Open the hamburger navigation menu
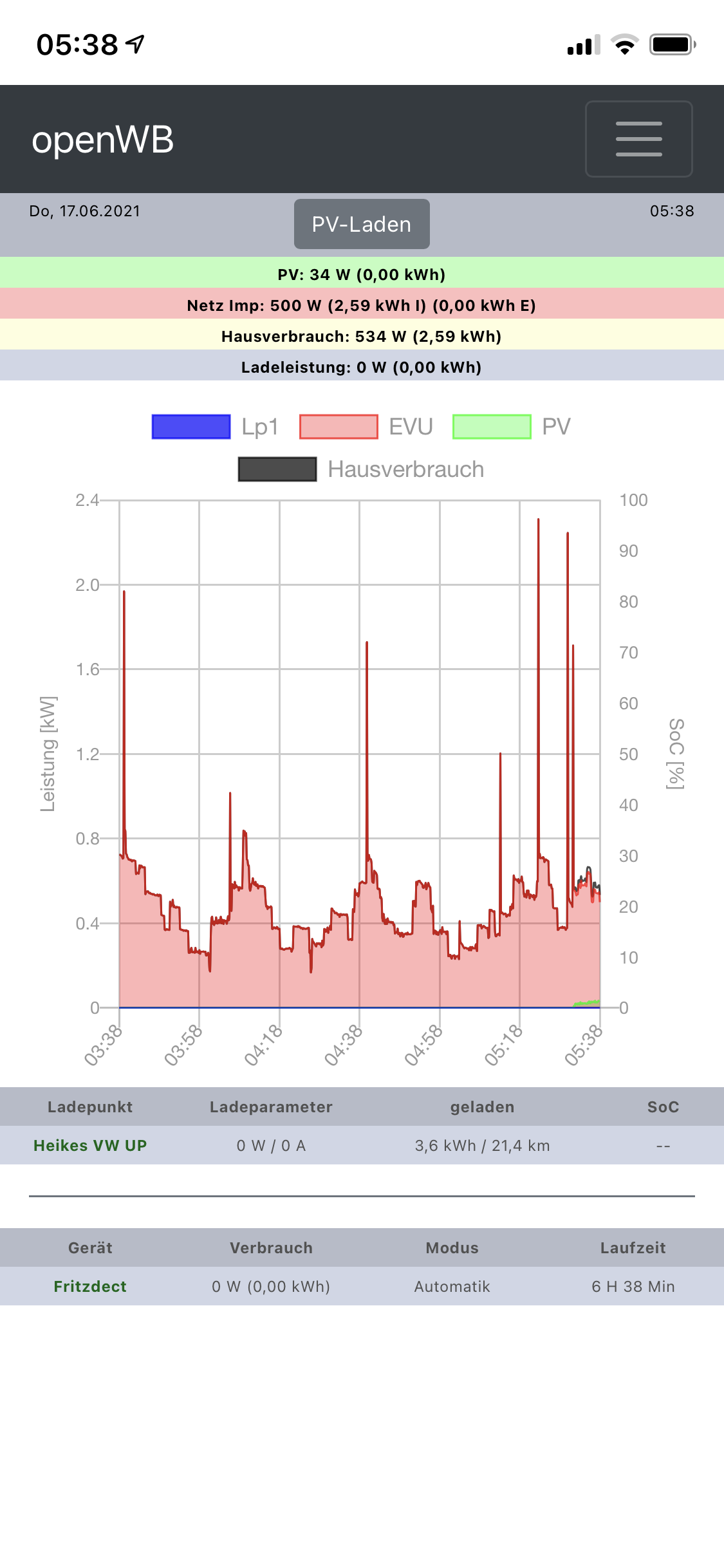 638,139
